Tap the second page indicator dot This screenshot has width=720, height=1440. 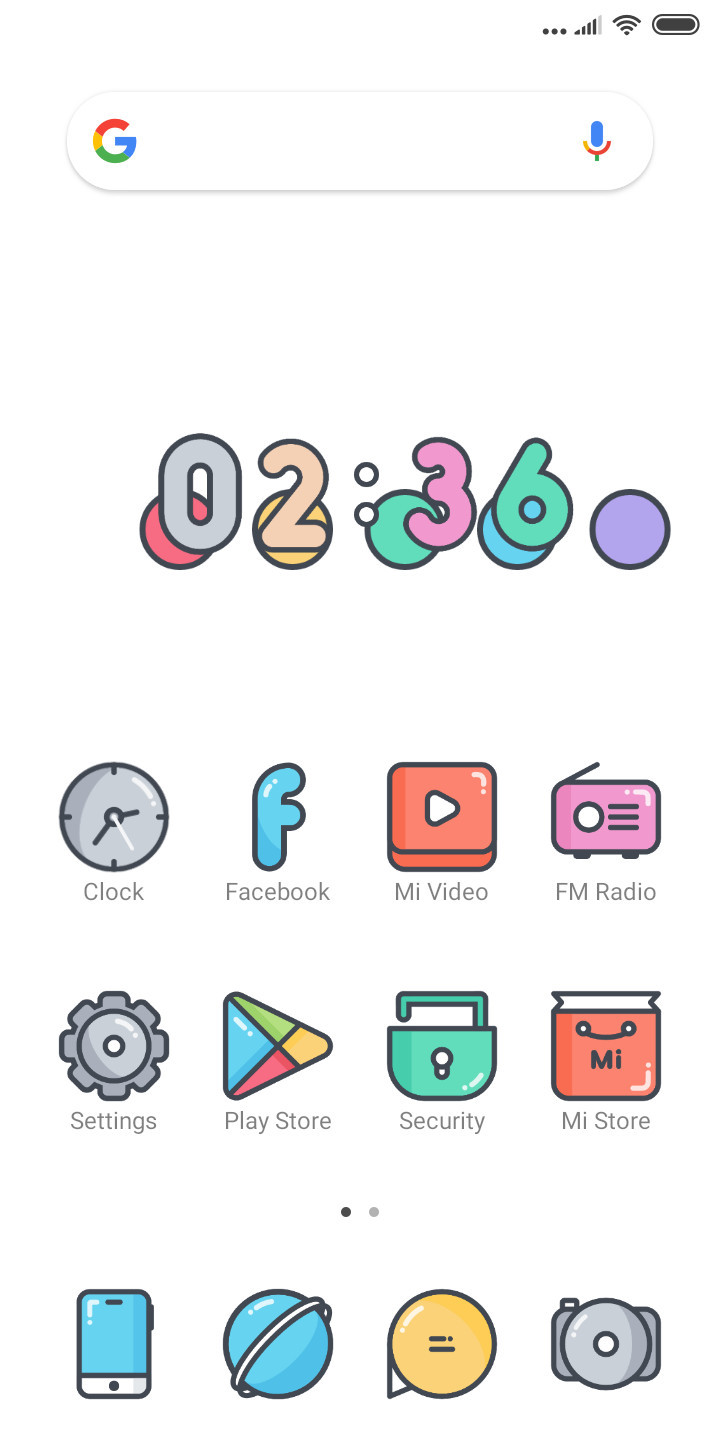[374, 1212]
